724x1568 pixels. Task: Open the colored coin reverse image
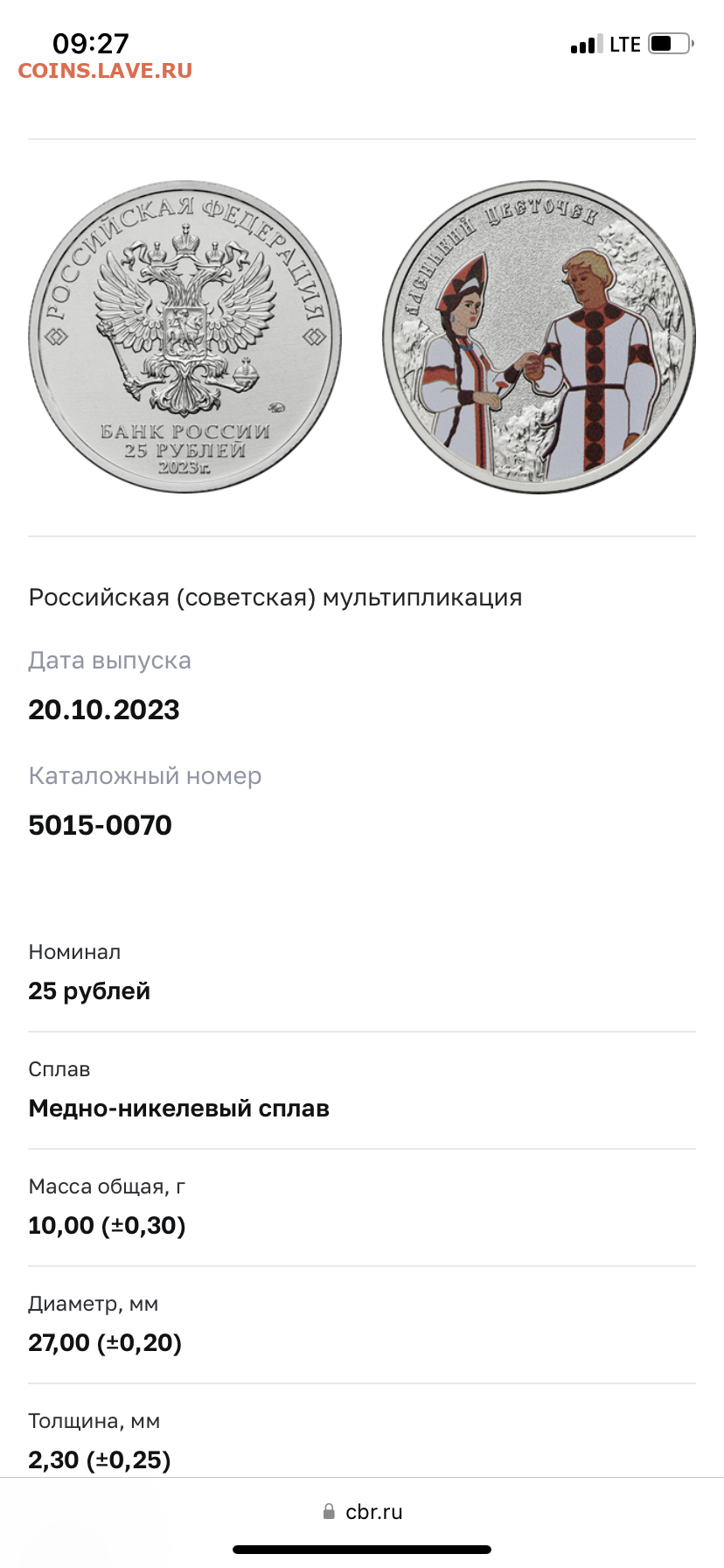(x=539, y=338)
